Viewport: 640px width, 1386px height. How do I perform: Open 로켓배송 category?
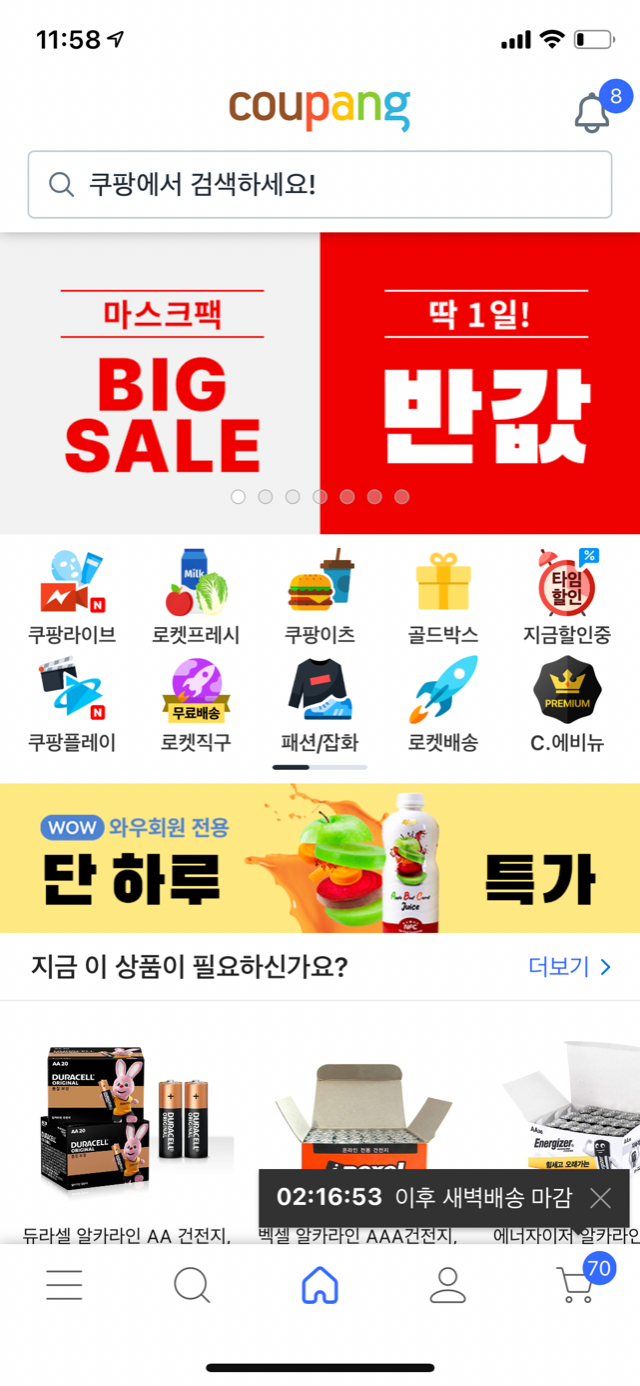click(x=443, y=704)
